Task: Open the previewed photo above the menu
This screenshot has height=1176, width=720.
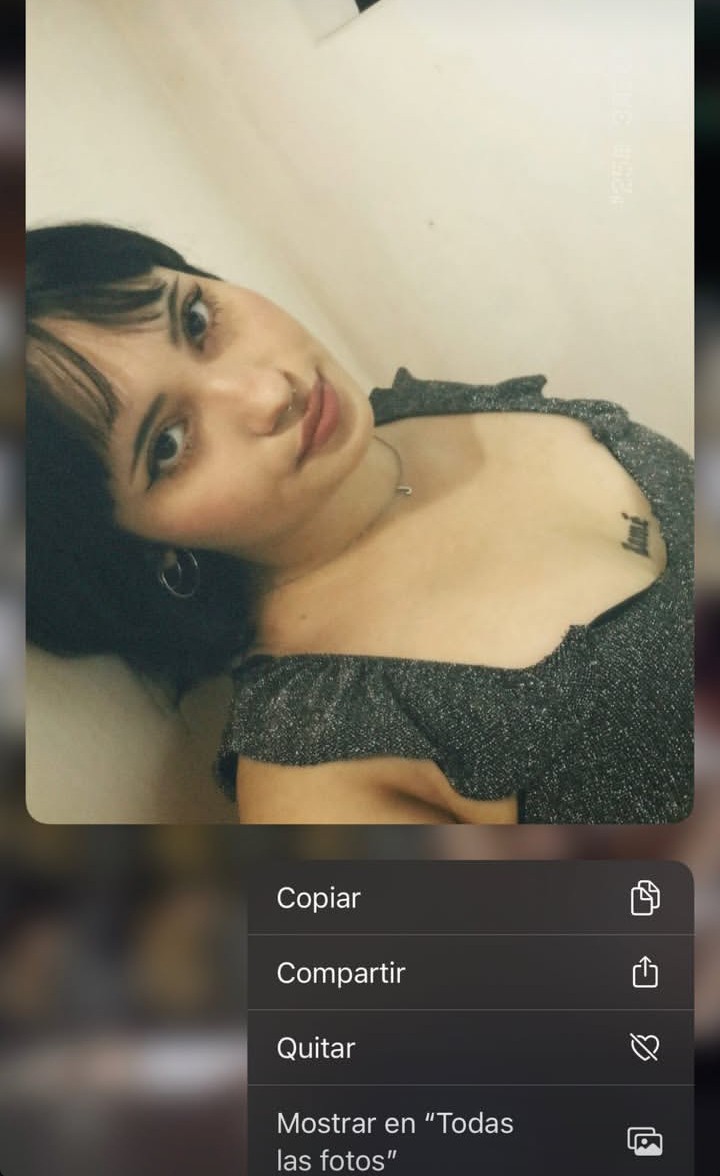Action: (x=359, y=412)
